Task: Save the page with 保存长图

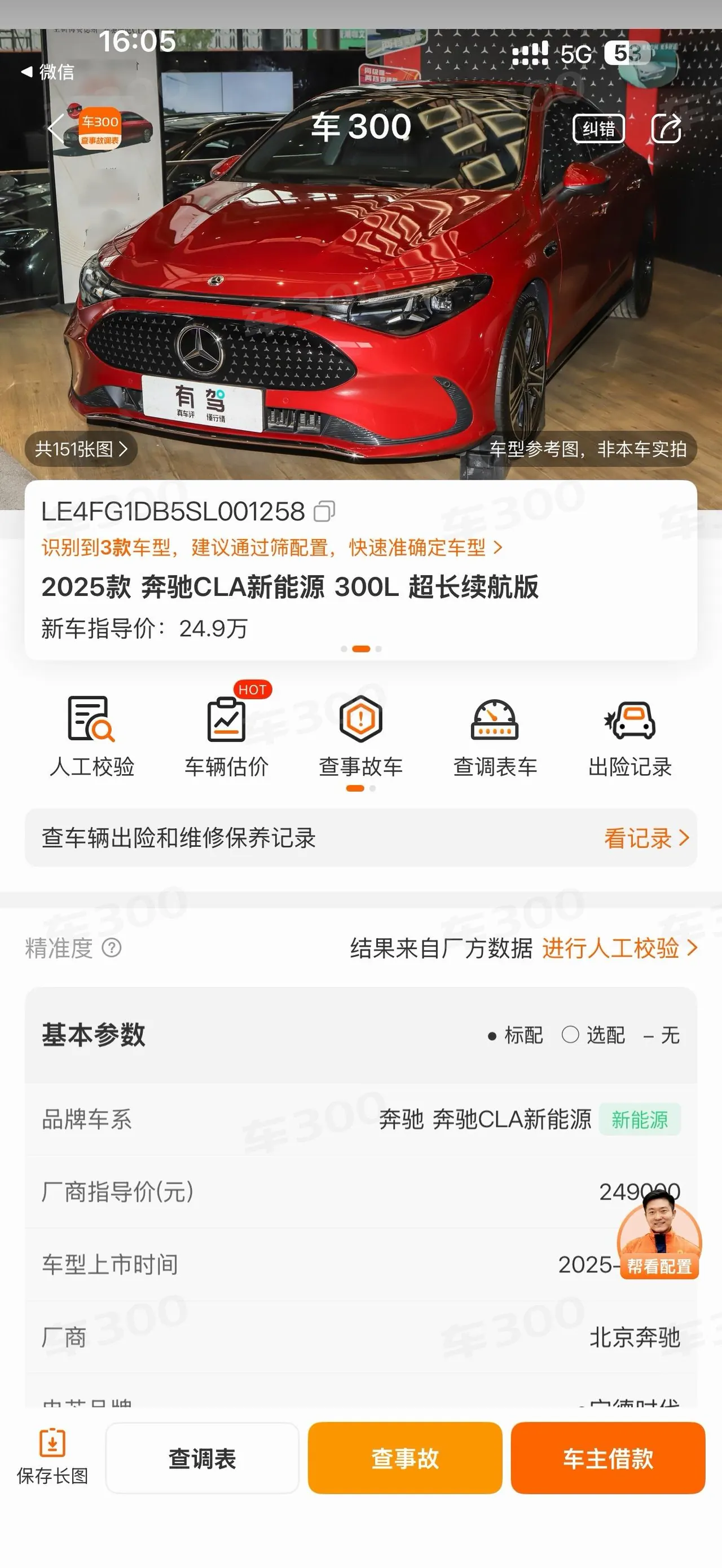Action: point(52,1458)
